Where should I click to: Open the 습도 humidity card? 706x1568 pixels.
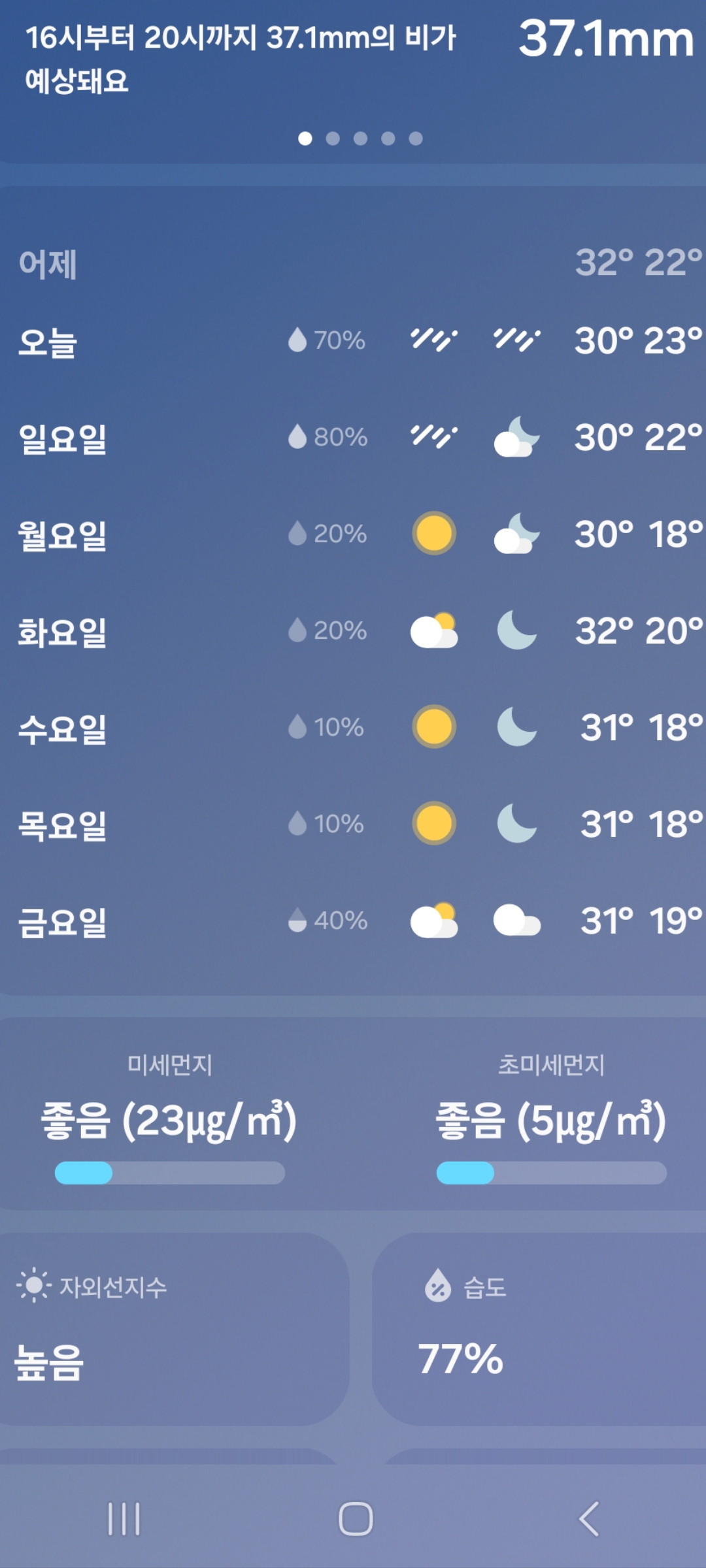pyautogui.click(x=540, y=1329)
